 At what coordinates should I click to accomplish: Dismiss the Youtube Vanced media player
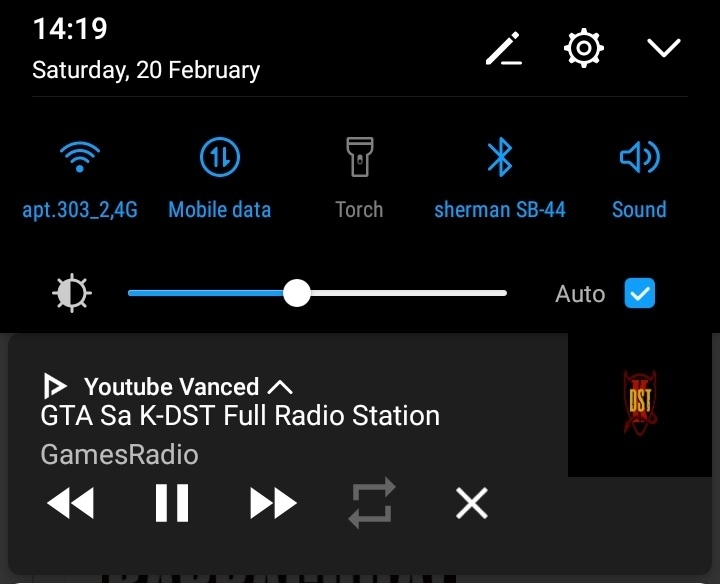[472, 503]
